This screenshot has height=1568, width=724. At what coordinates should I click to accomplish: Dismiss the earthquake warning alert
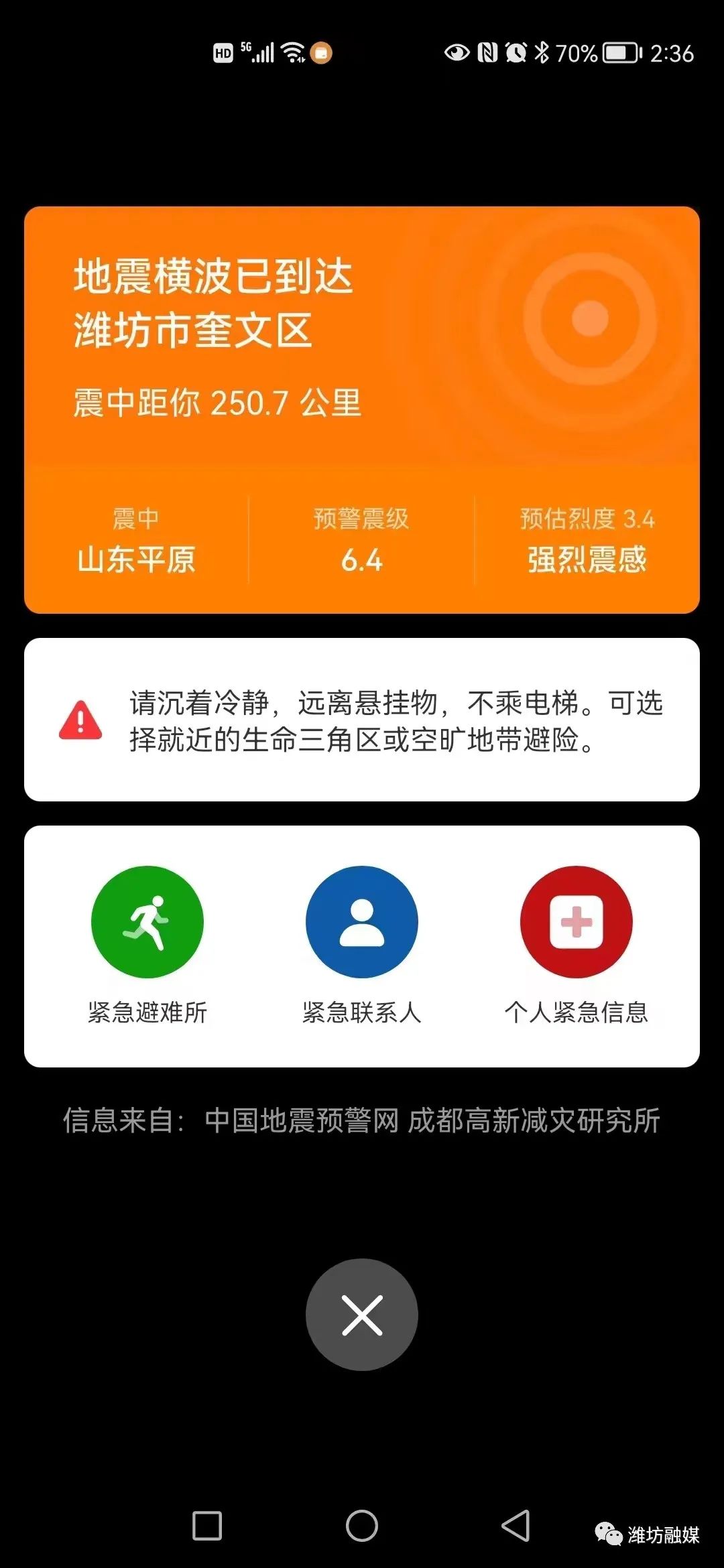coord(362,1315)
